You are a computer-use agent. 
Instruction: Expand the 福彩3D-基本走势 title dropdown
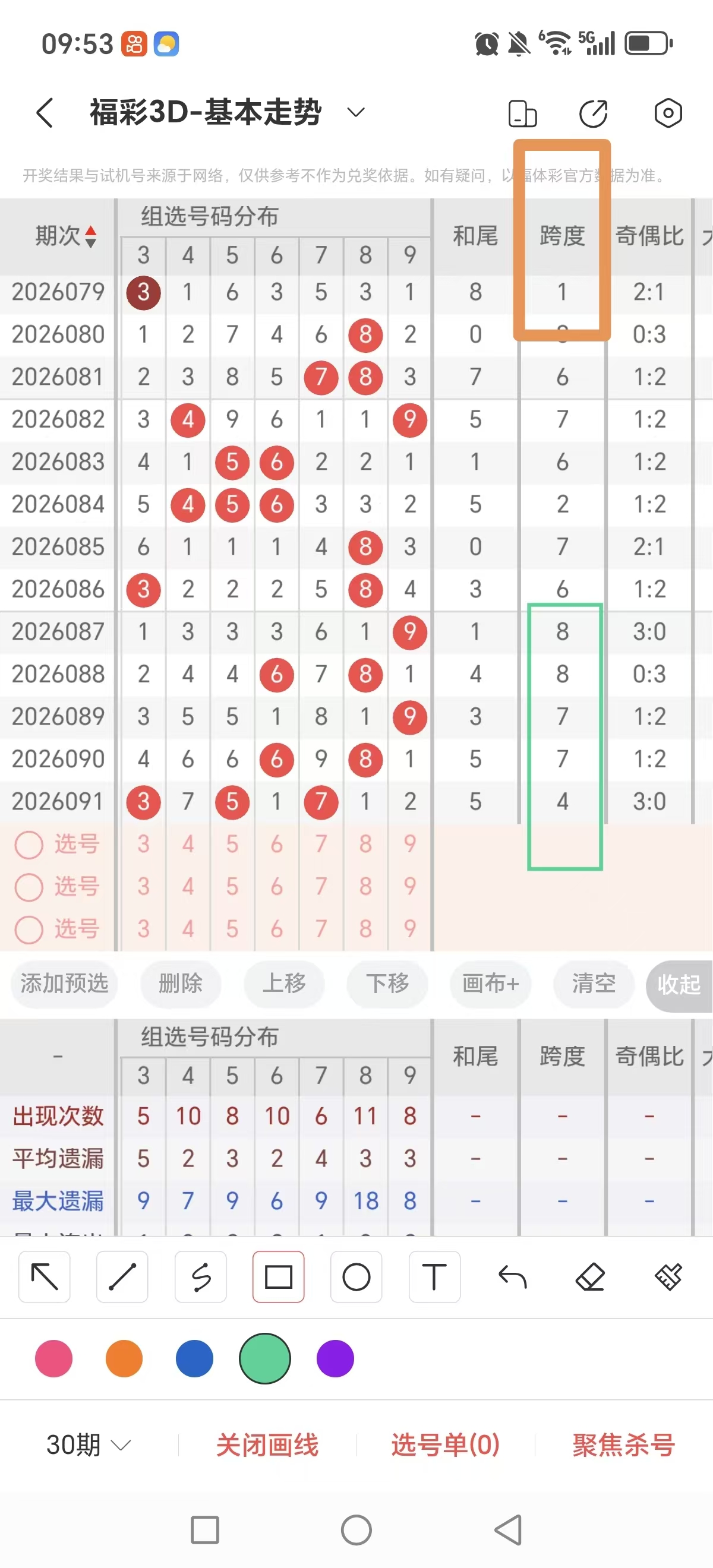click(356, 112)
